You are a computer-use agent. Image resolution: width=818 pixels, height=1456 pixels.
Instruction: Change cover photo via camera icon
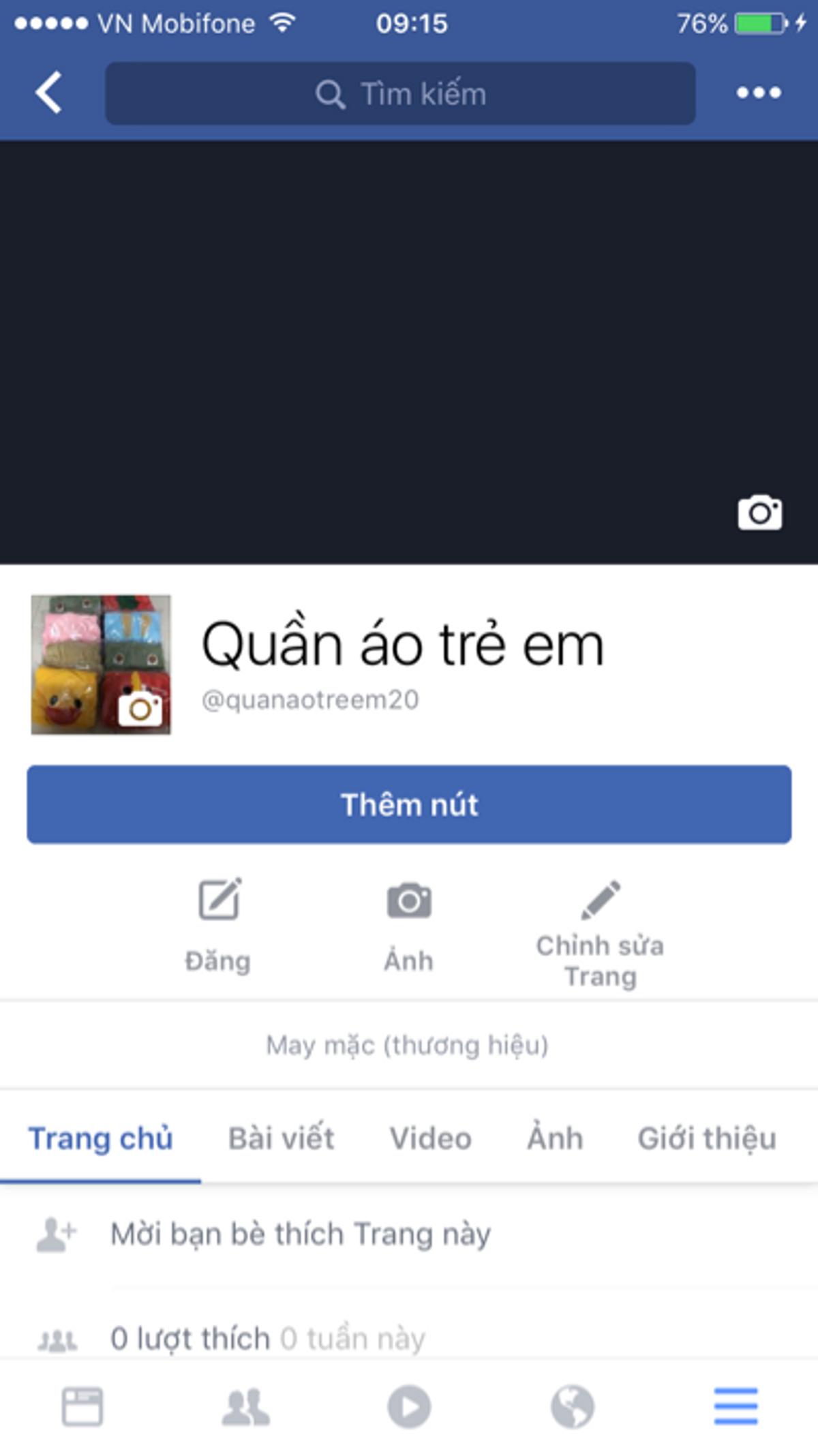tap(759, 513)
